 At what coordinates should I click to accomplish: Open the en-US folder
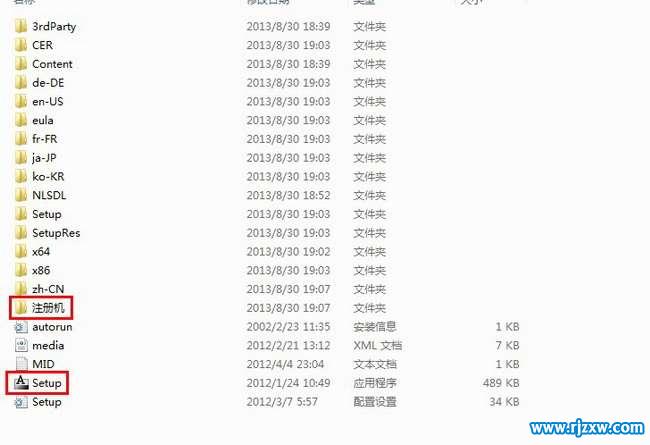[x=49, y=101]
